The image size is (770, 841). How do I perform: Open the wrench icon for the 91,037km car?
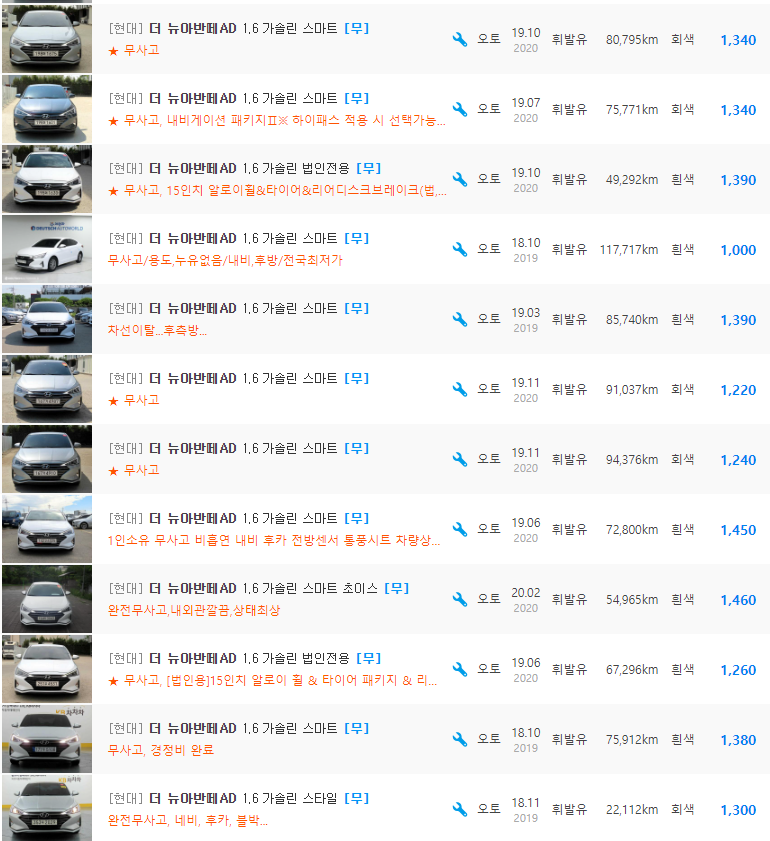click(x=461, y=390)
